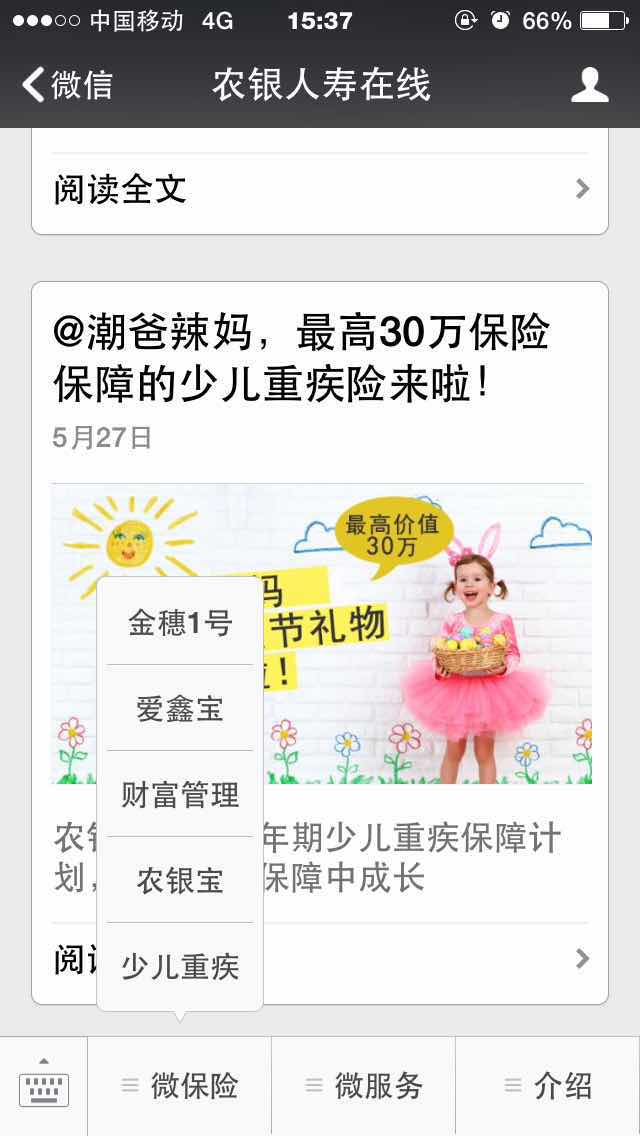Tap the 微保险 bottom menu
Screen dimensions: 640x1136
181,1086
